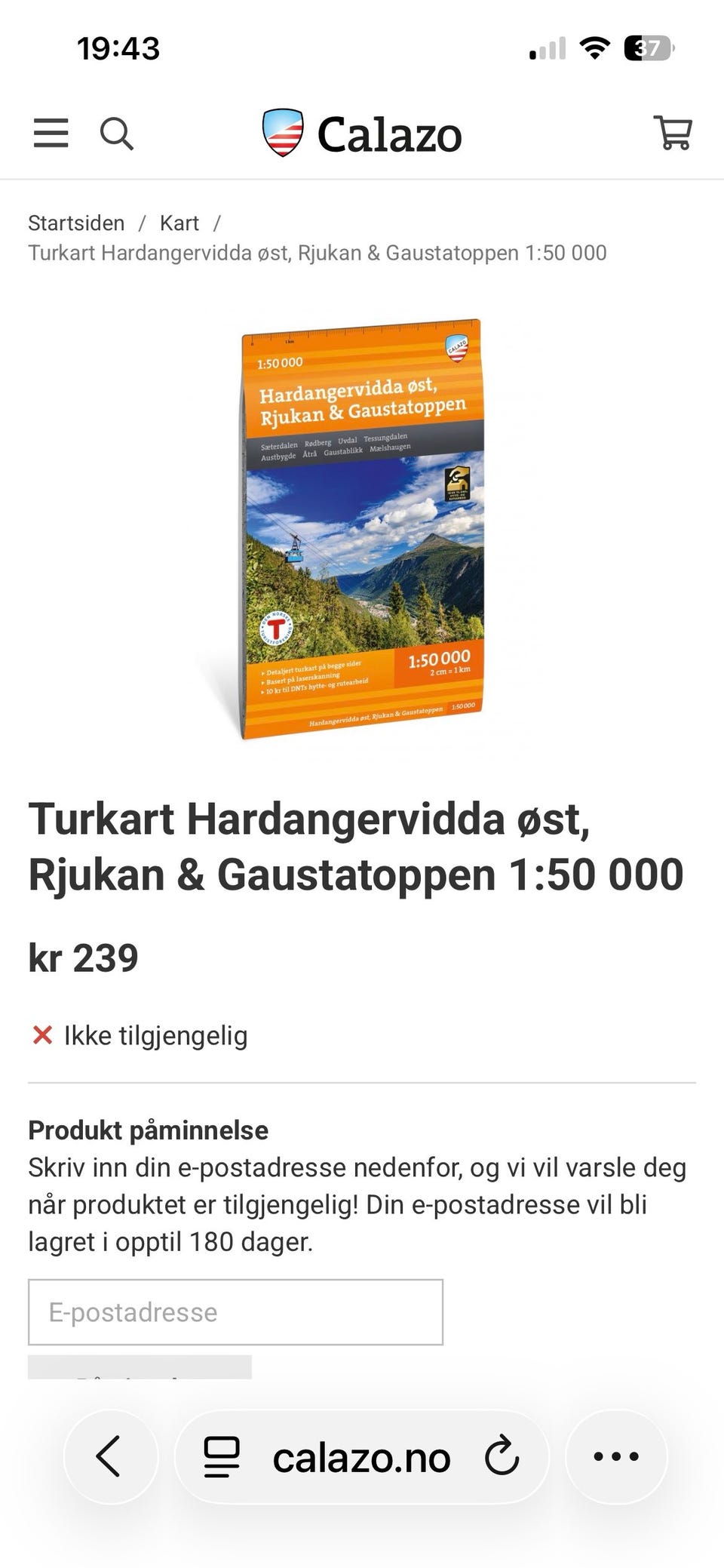Open the Kart breadcrumb link
This screenshot has height=1568, width=724.
pos(178,223)
